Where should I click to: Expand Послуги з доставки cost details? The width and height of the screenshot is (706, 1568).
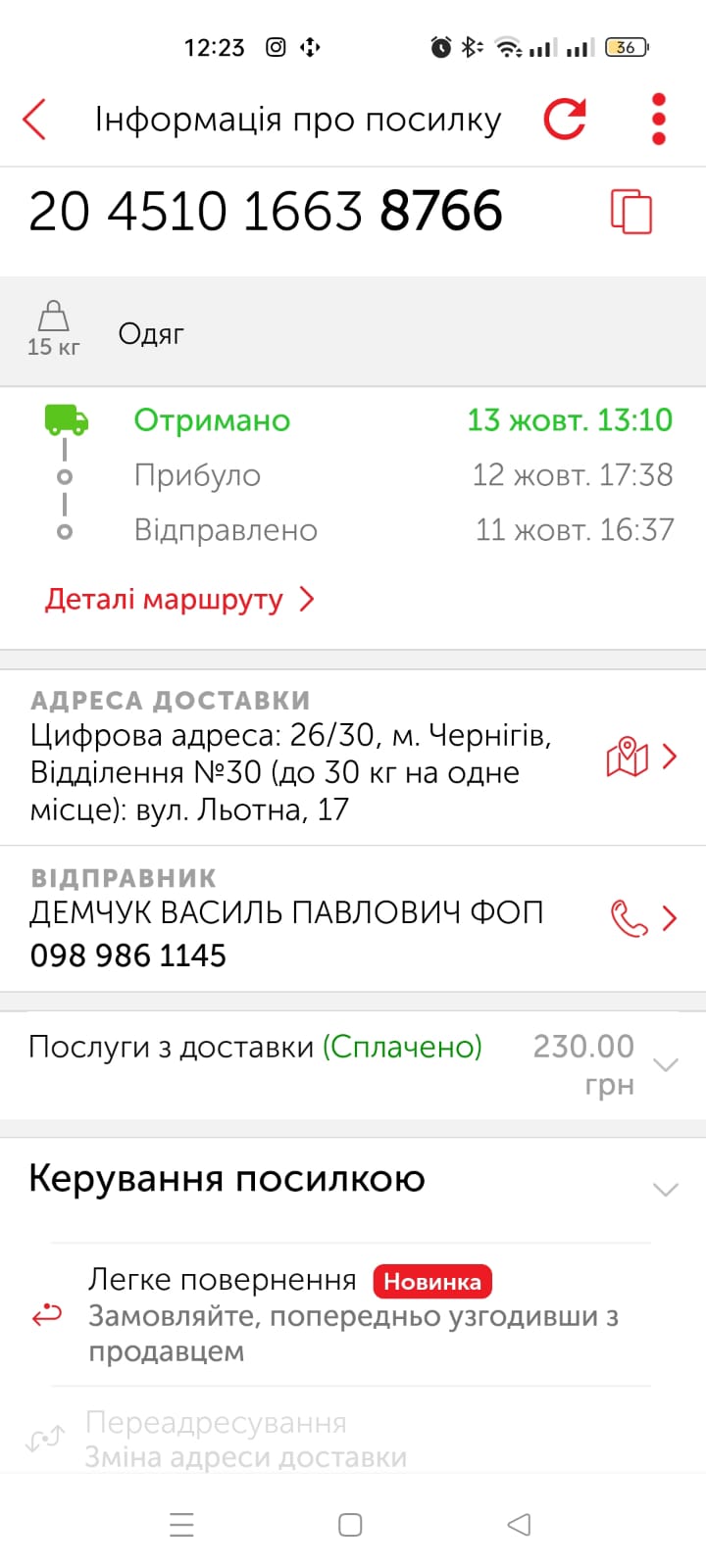(x=666, y=1065)
